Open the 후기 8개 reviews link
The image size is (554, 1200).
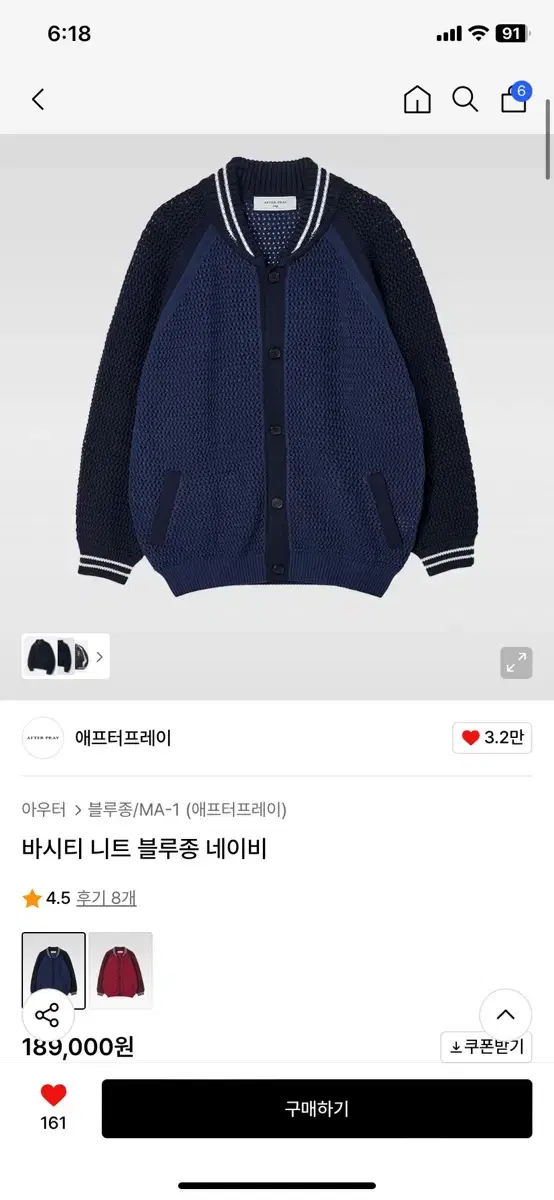tap(106, 897)
